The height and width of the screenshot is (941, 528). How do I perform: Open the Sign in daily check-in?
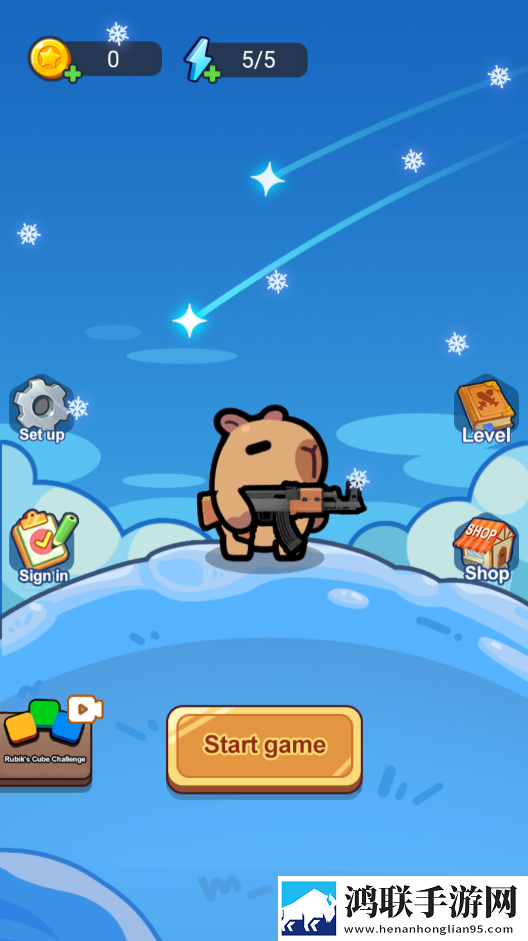(43, 547)
